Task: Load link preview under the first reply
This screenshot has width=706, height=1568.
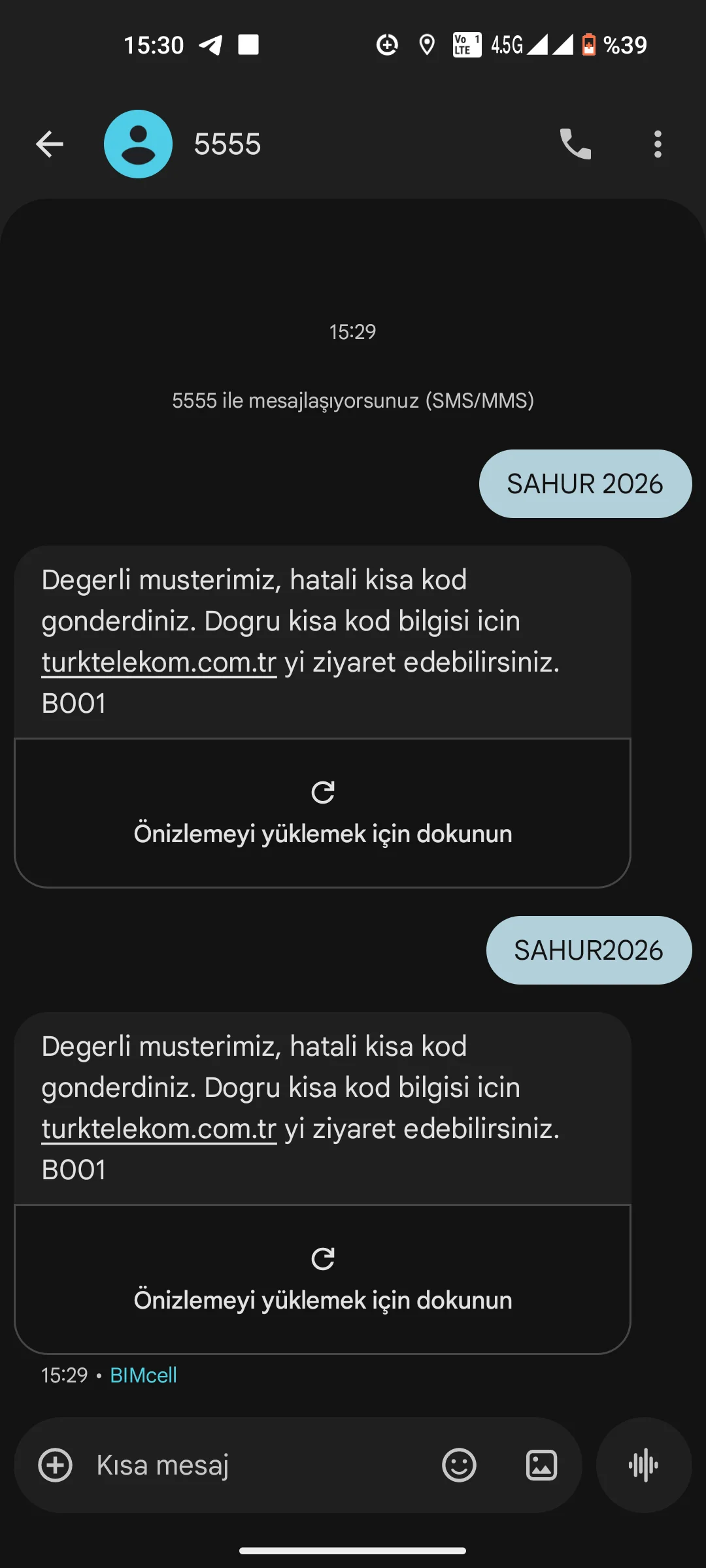Action: pos(322,813)
